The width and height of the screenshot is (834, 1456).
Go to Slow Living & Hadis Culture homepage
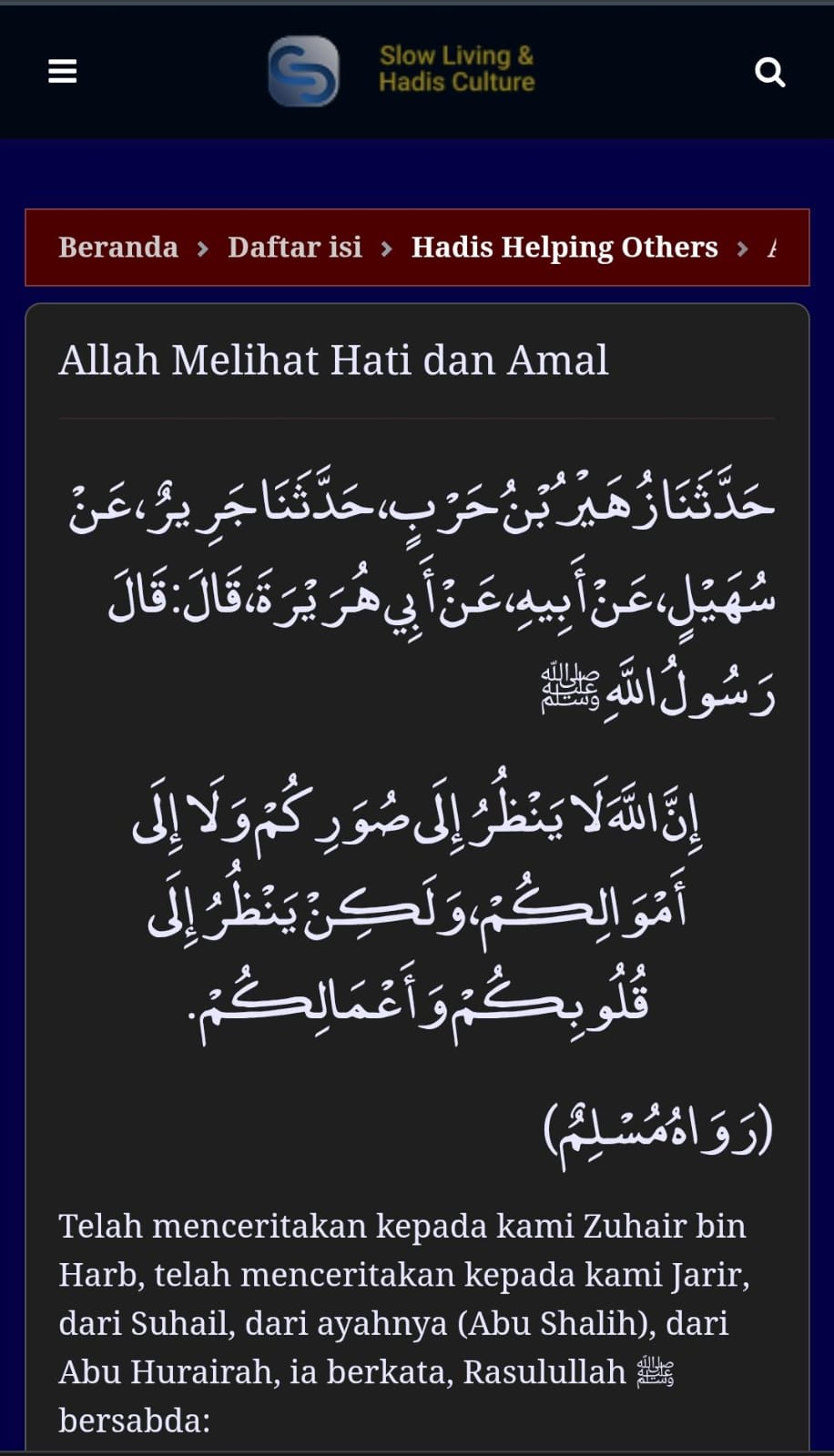pyautogui.click(x=402, y=70)
